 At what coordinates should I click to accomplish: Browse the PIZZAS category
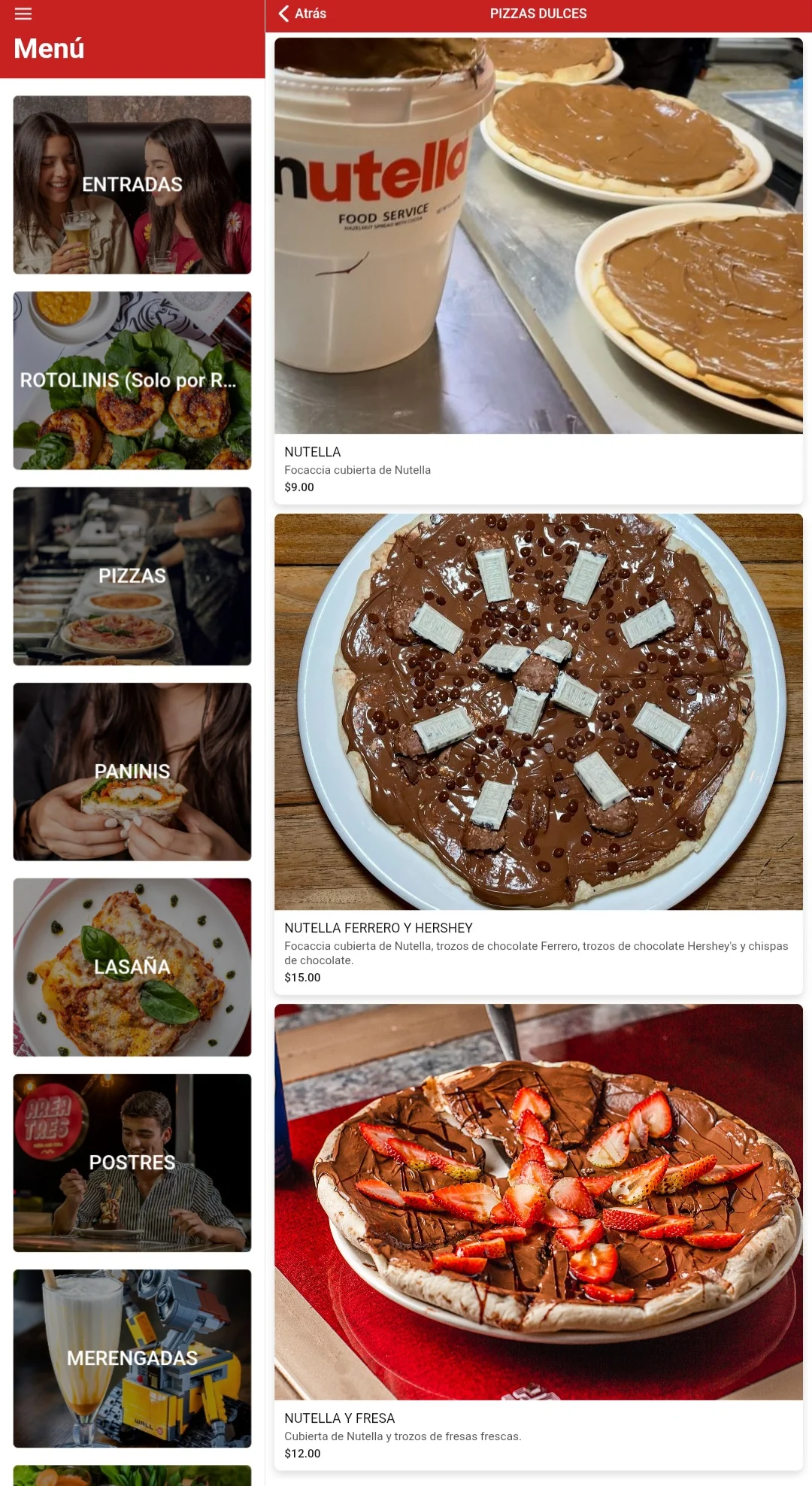click(x=132, y=576)
